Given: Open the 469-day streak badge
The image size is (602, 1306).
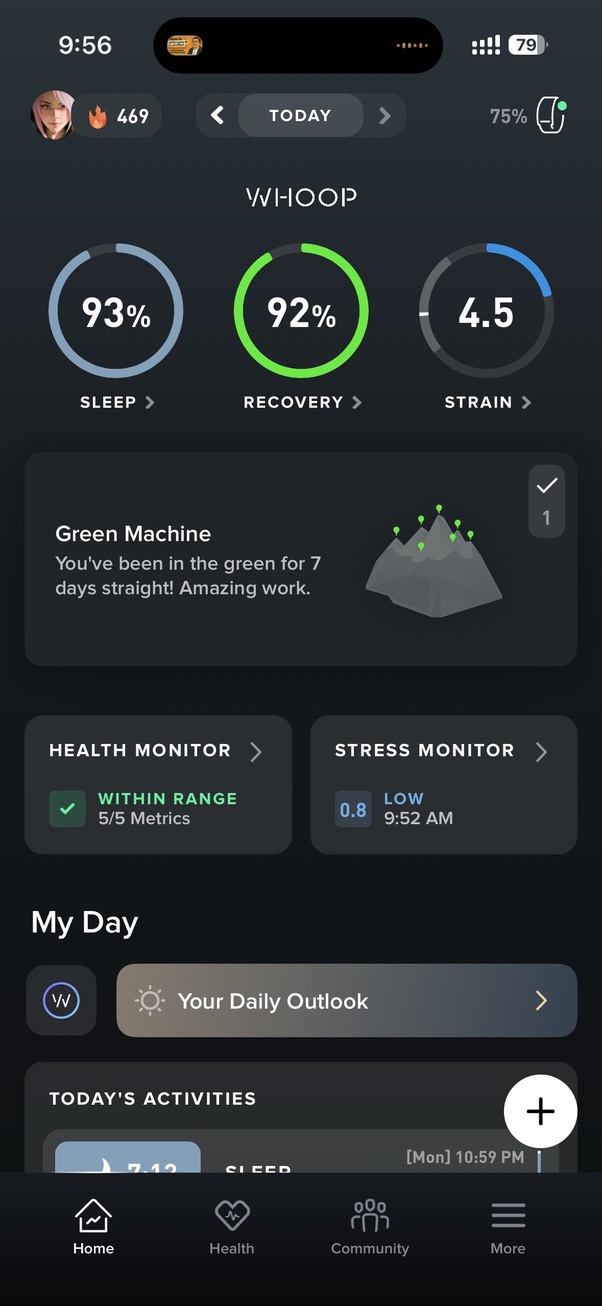Looking at the screenshot, I should tap(121, 116).
